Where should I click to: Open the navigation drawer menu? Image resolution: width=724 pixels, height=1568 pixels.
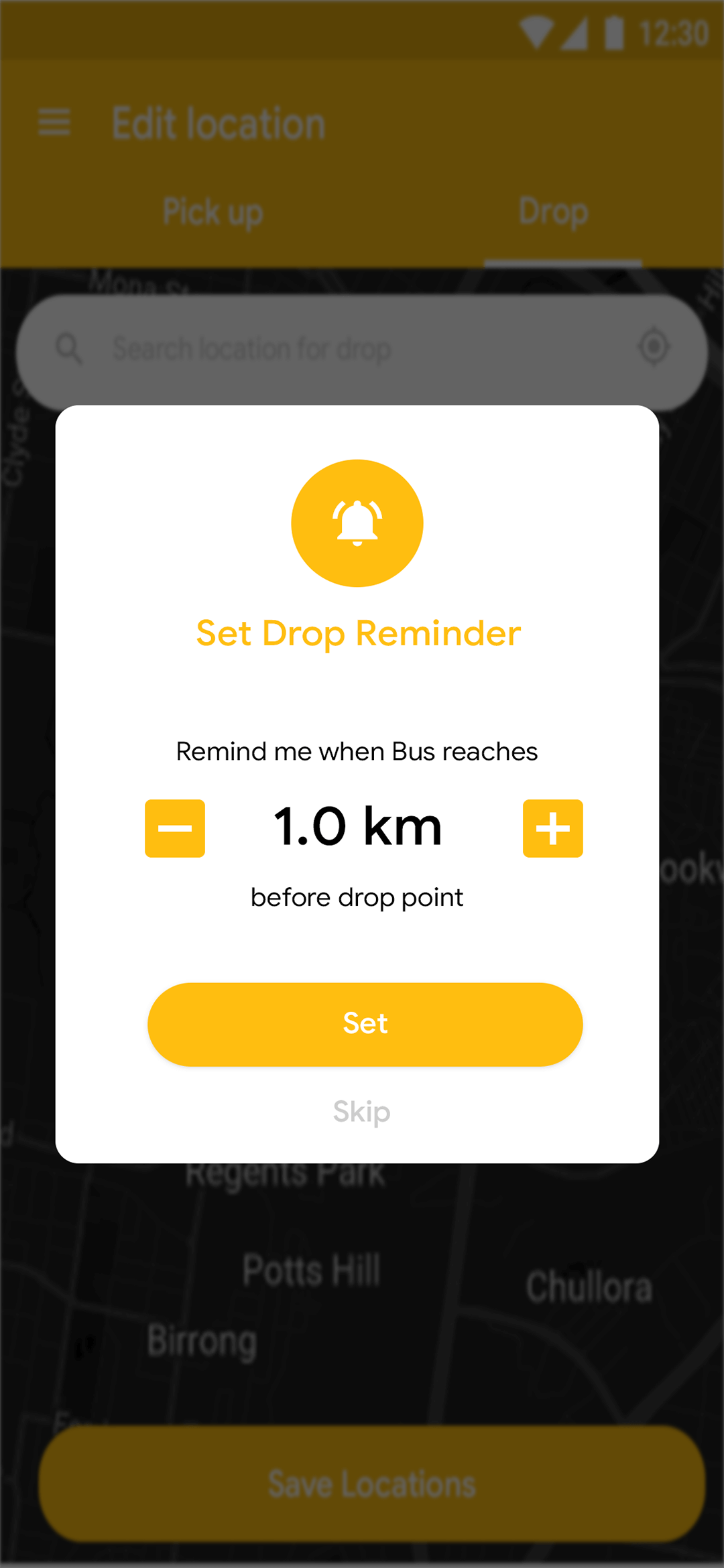click(x=54, y=123)
